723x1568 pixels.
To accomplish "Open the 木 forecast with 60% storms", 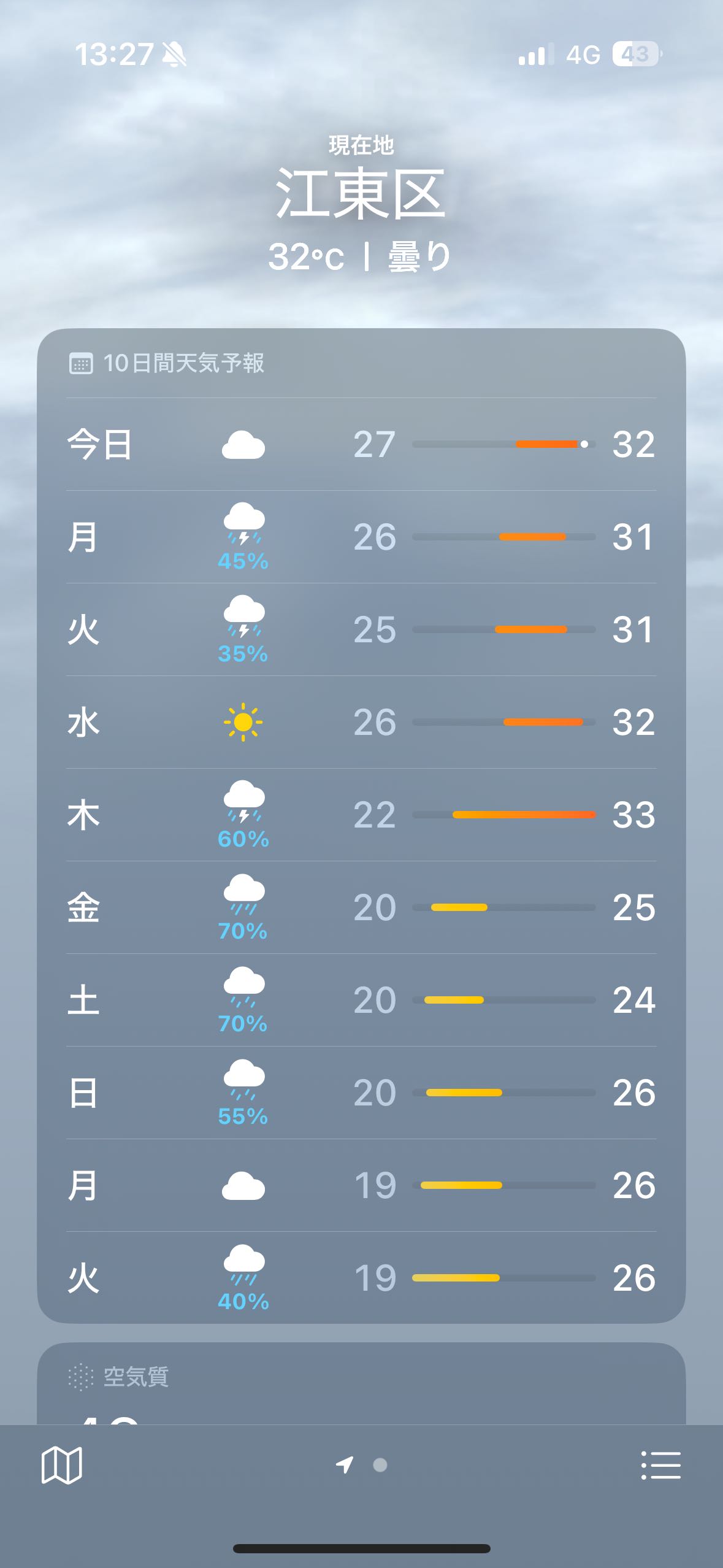I will tap(361, 815).
